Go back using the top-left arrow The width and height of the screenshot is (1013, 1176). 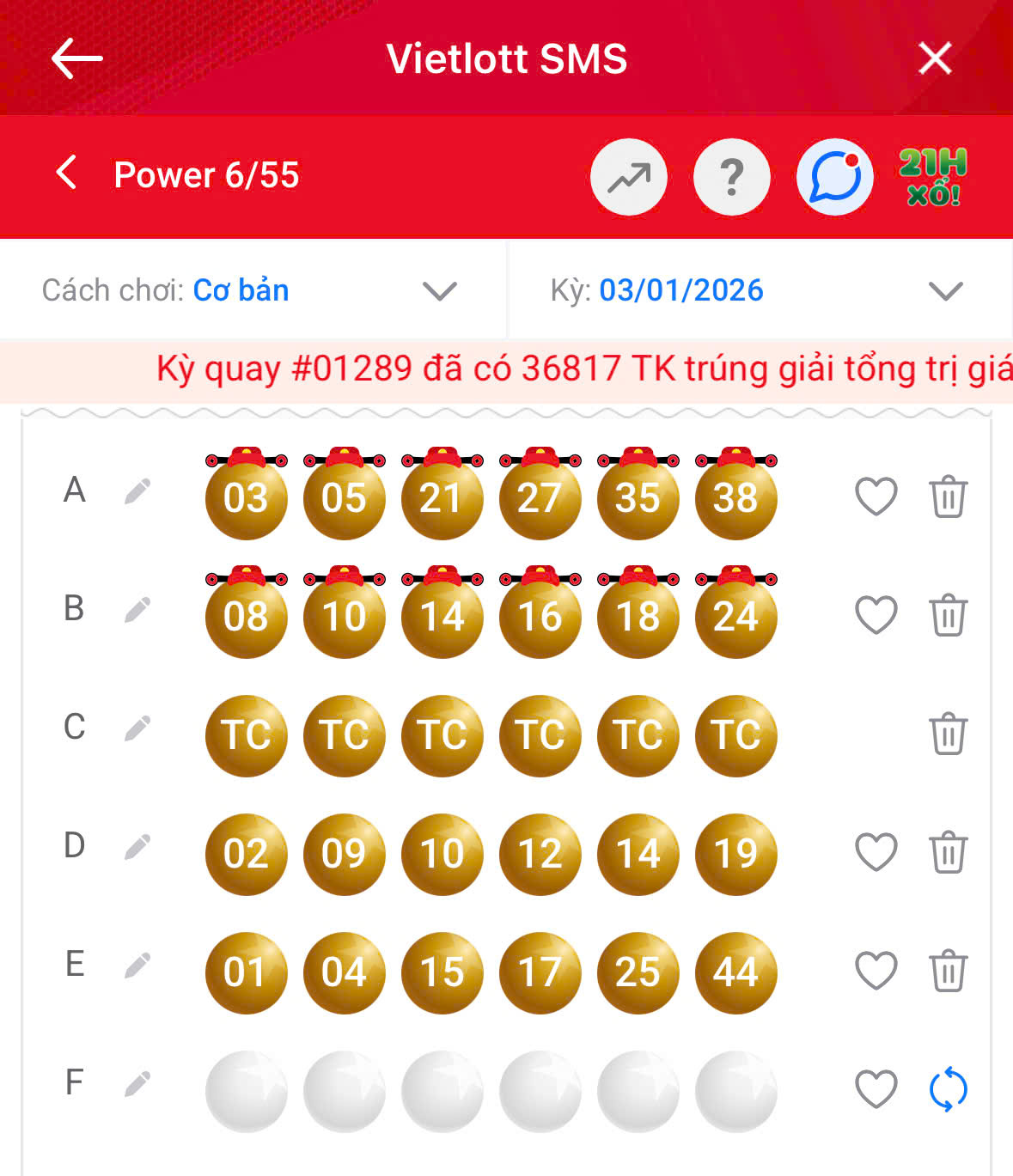point(76,58)
